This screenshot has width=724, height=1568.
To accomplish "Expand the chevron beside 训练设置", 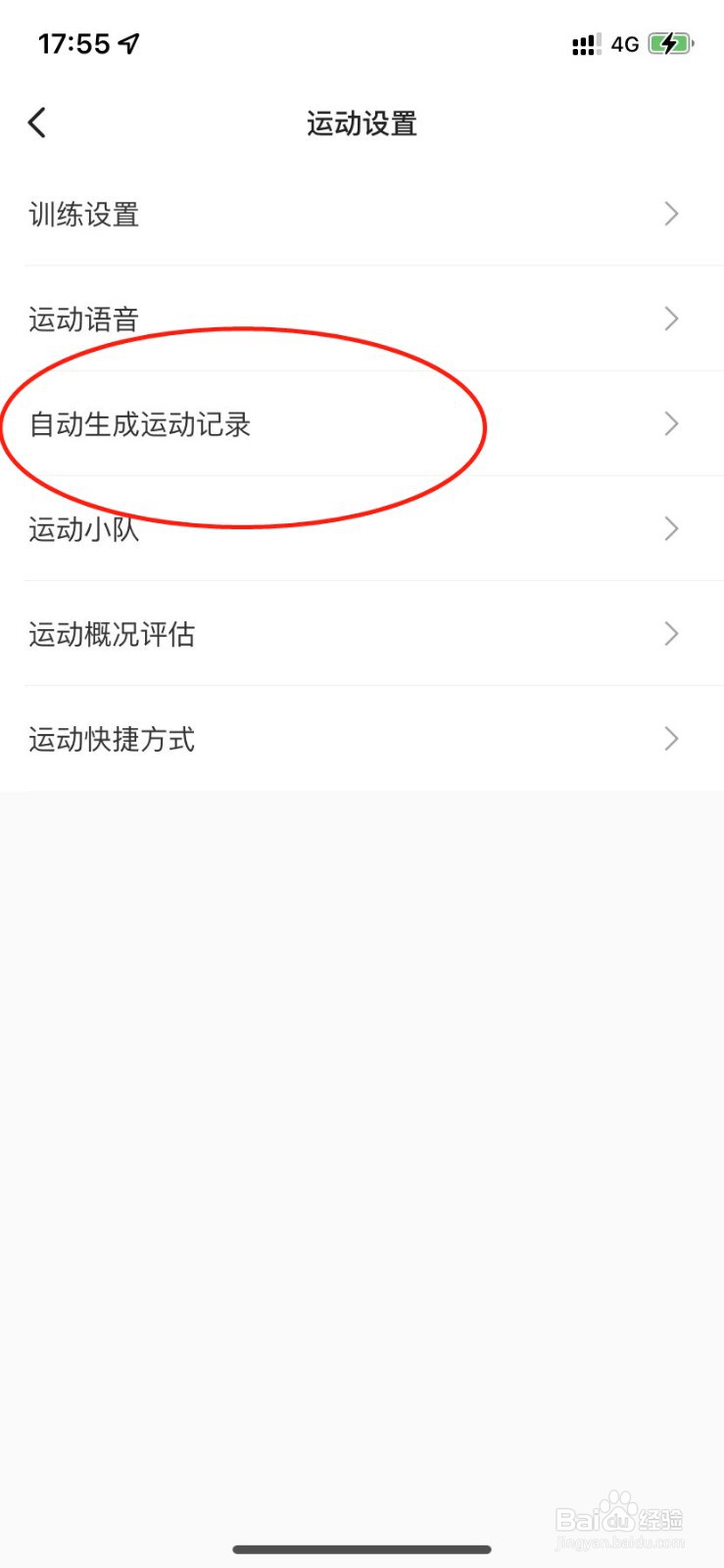I will 670,214.
